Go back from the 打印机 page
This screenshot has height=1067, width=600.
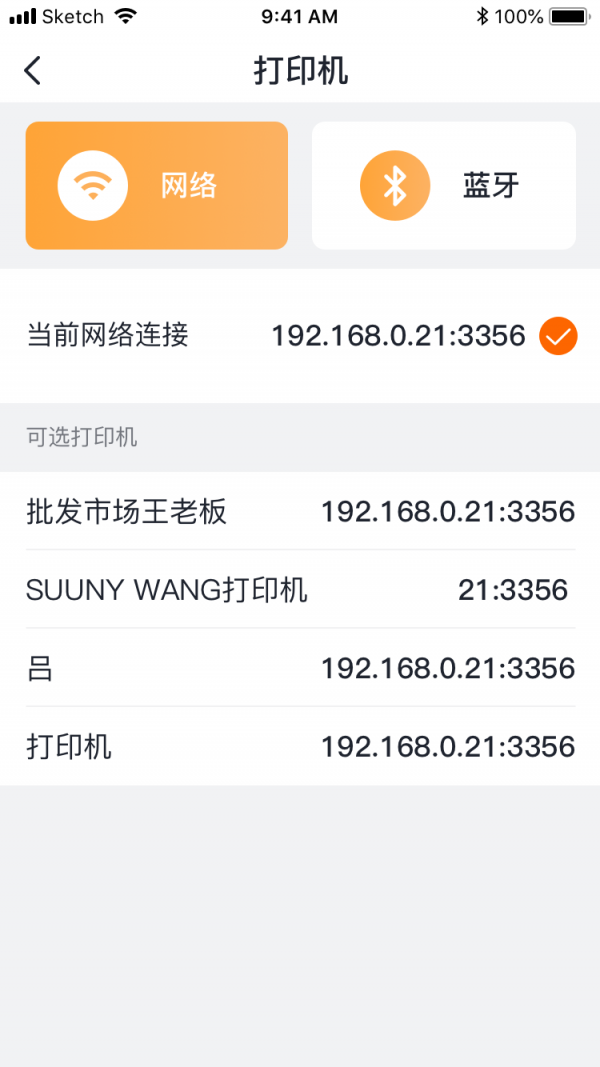click(33, 71)
